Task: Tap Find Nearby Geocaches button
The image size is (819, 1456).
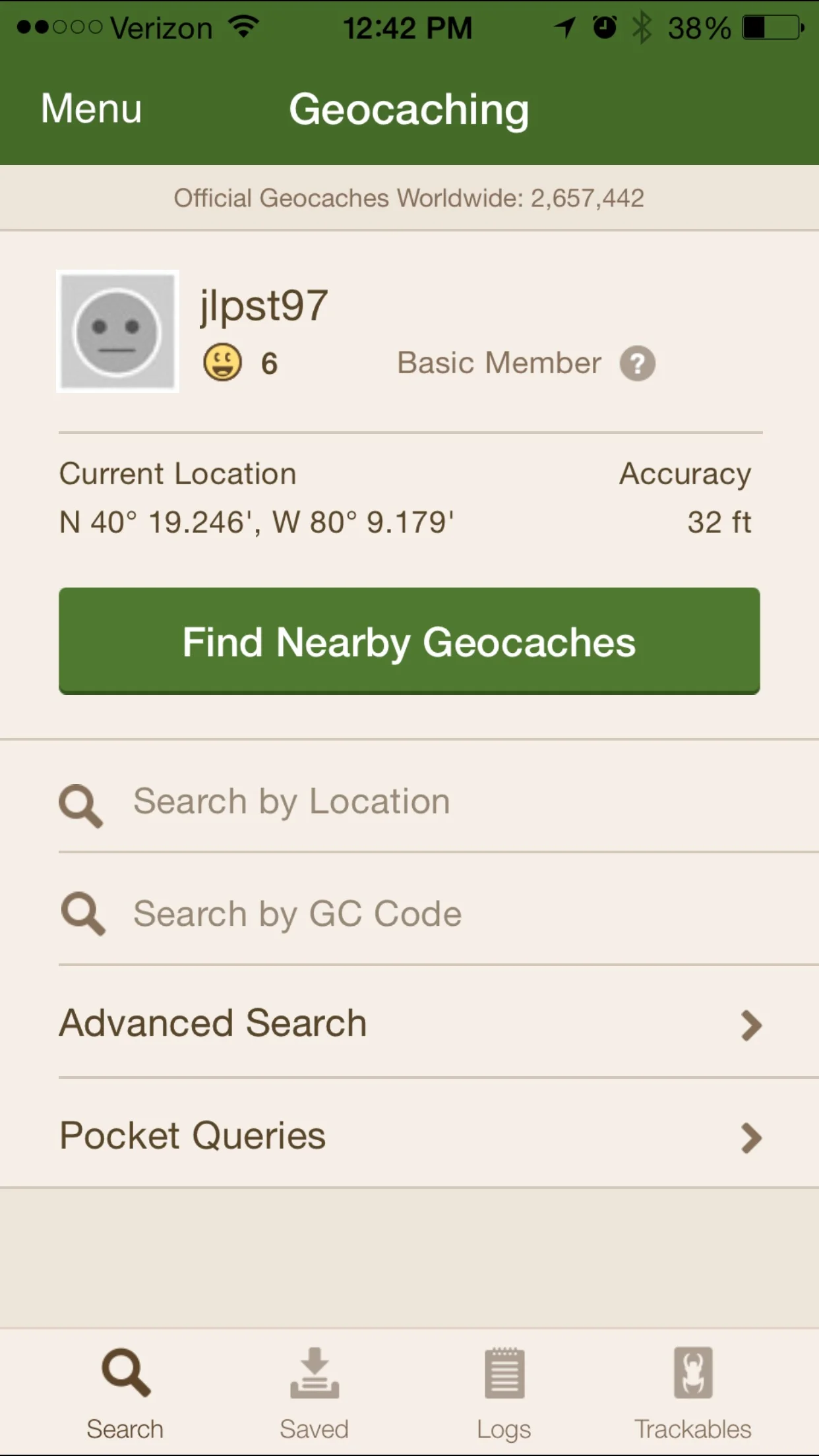Action: (409, 641)
